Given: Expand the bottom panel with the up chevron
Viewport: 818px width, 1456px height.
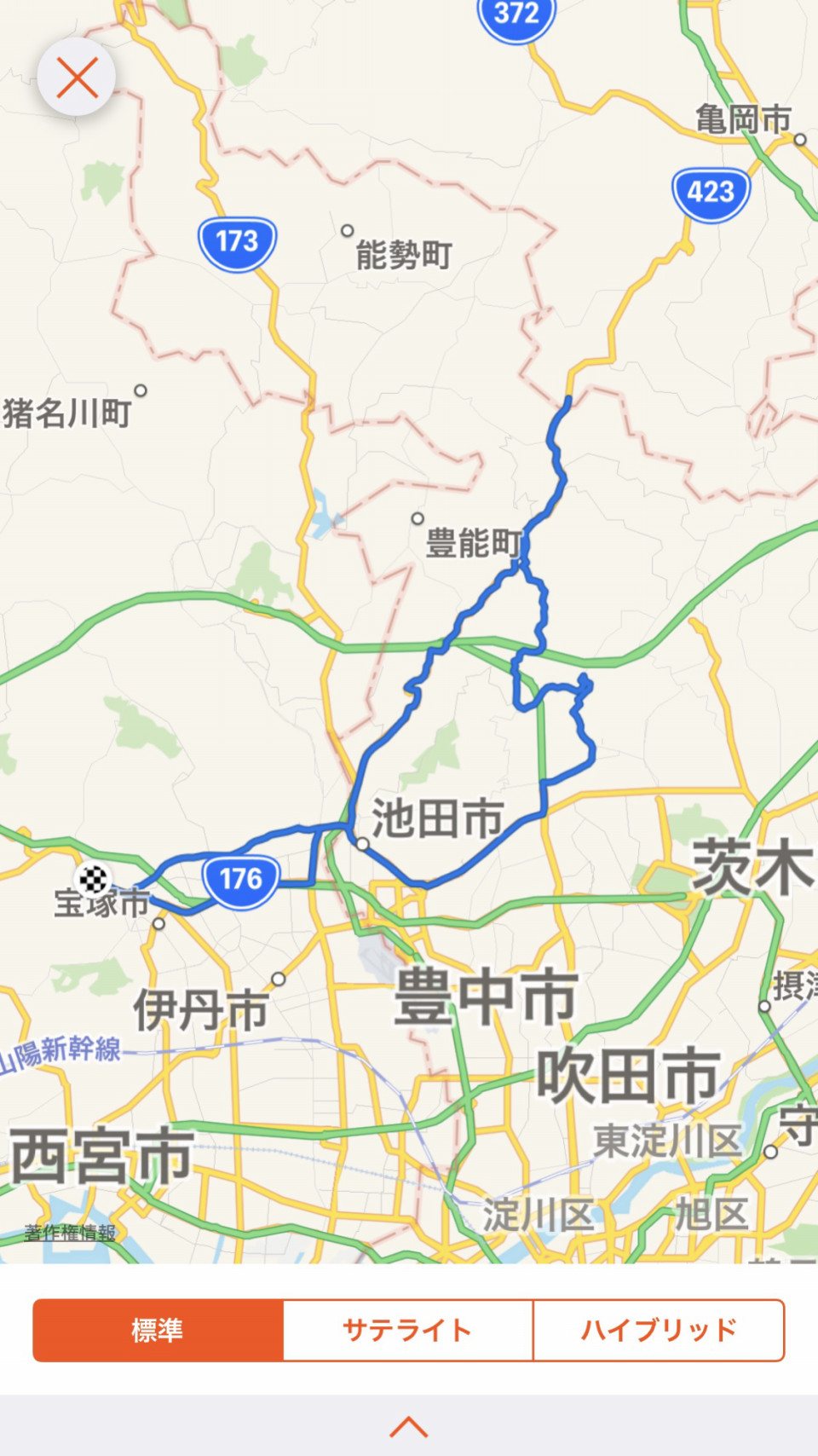Looking at the screenshot, I should [x=409, y=1426].
